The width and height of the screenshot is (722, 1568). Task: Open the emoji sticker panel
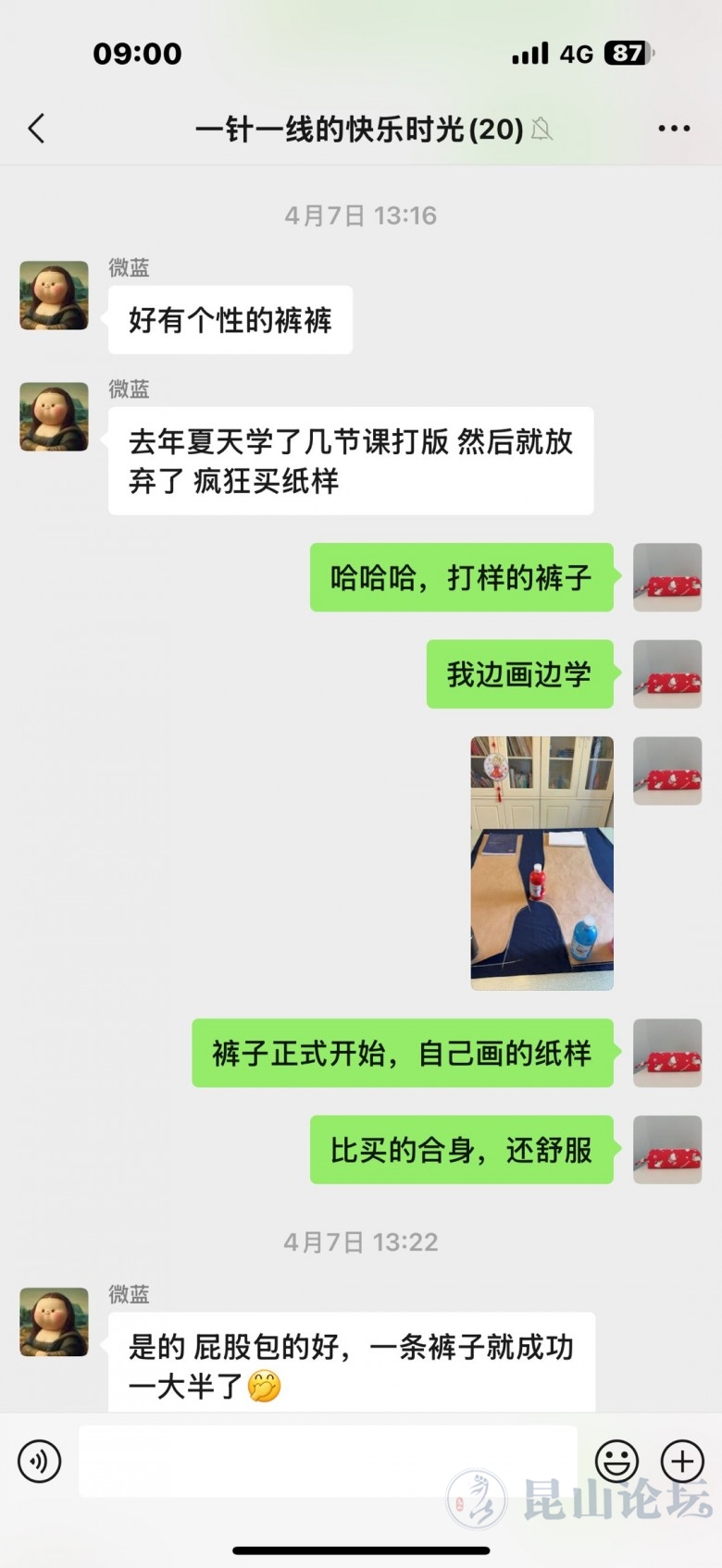(x=616, y=1462)
